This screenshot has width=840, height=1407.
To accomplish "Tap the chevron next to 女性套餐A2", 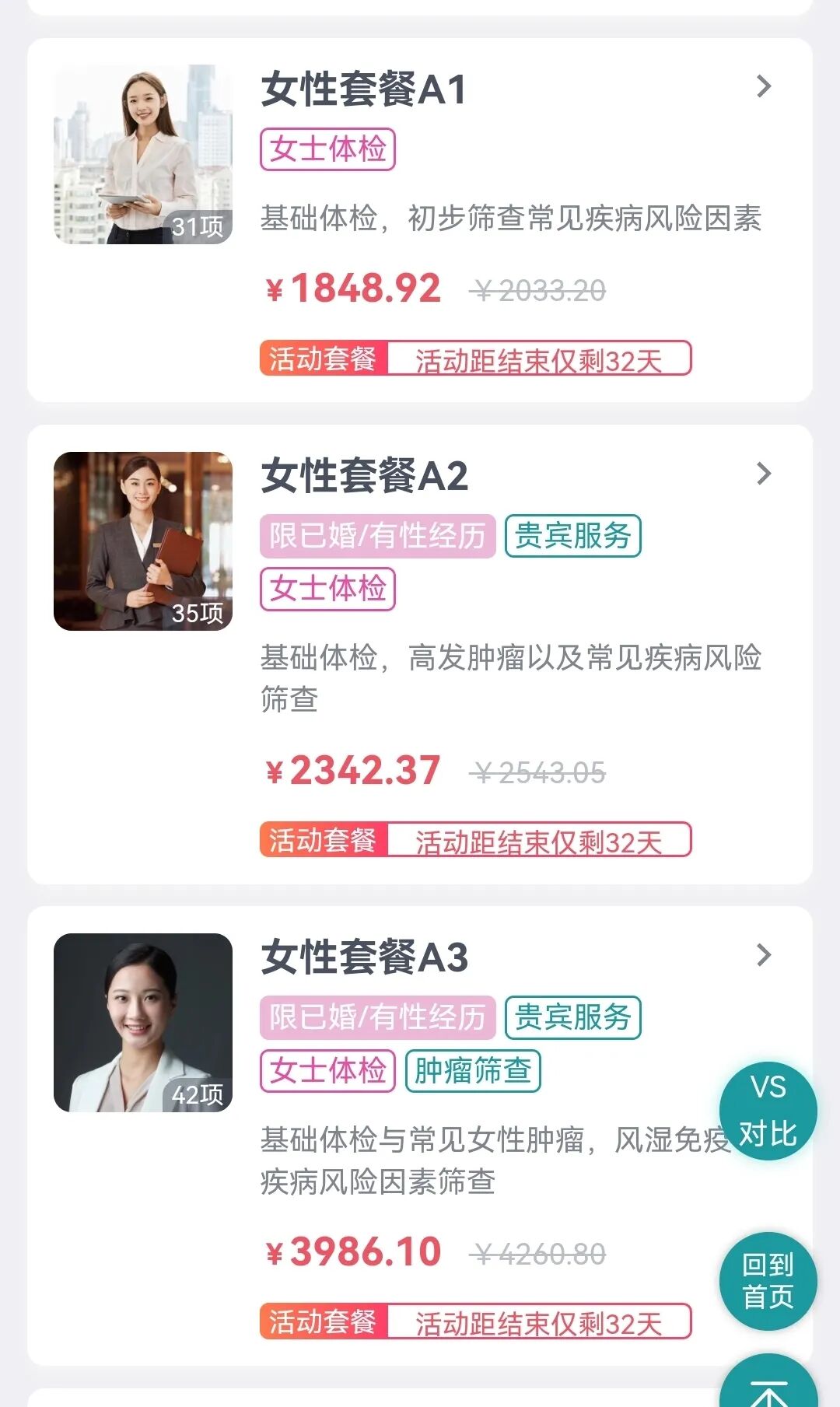I will click(764, 474).
